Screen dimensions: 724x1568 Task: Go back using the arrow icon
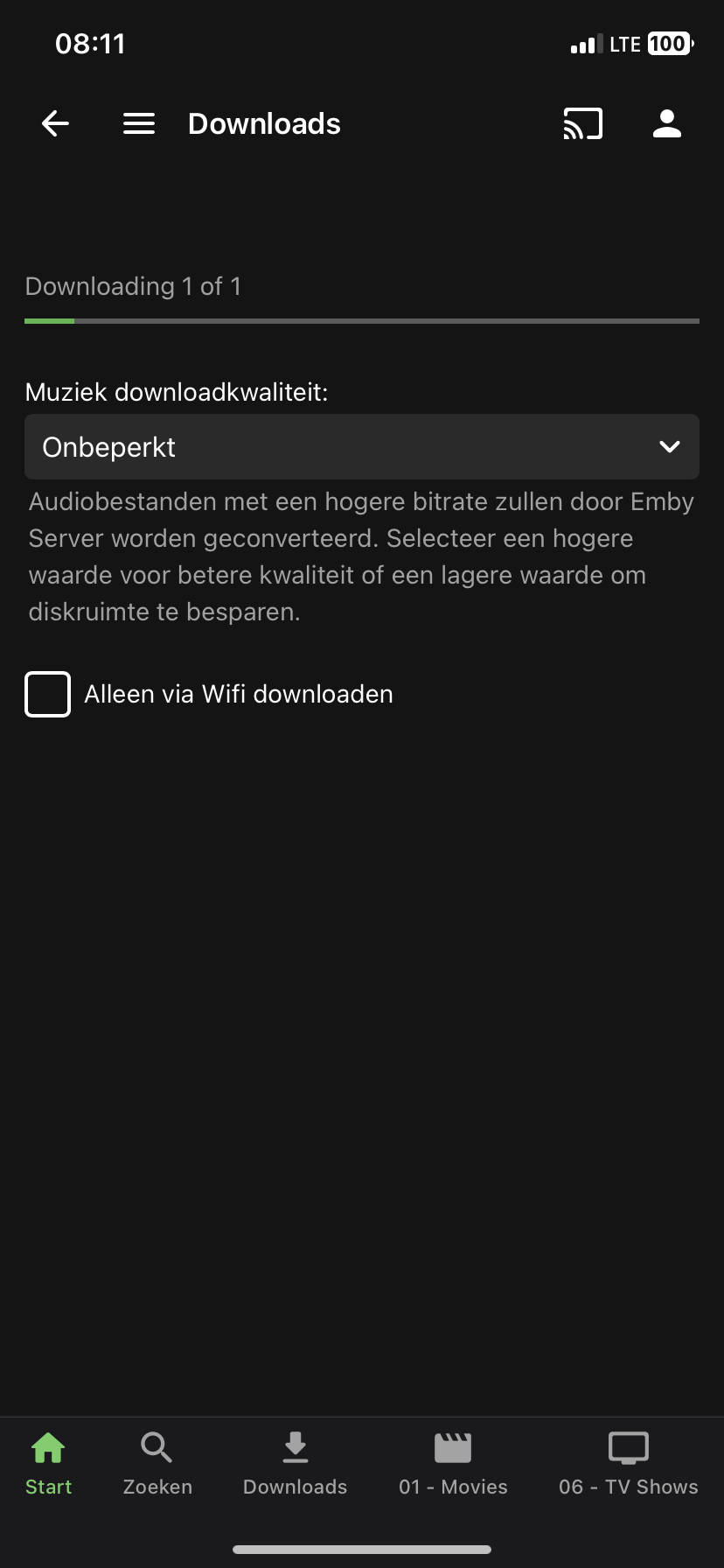55,124
